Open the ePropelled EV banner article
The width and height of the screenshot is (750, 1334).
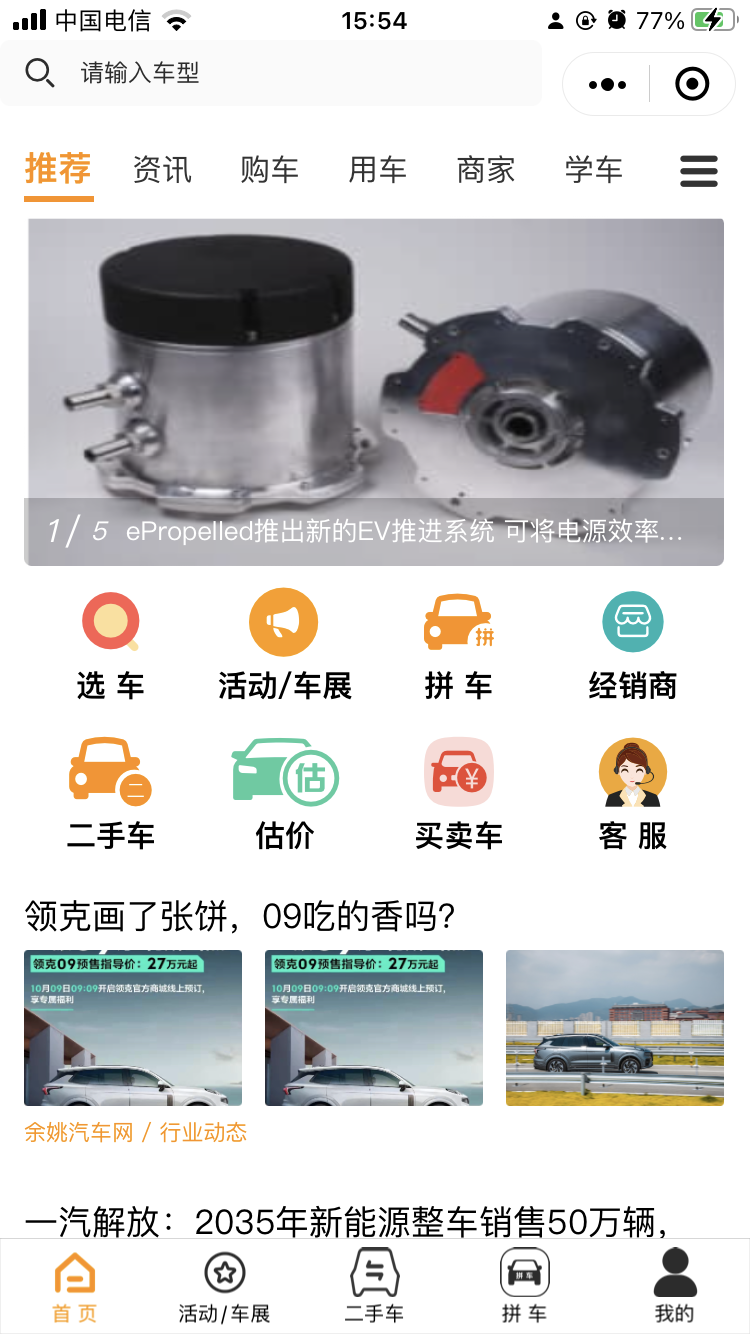tap(374, 392)
